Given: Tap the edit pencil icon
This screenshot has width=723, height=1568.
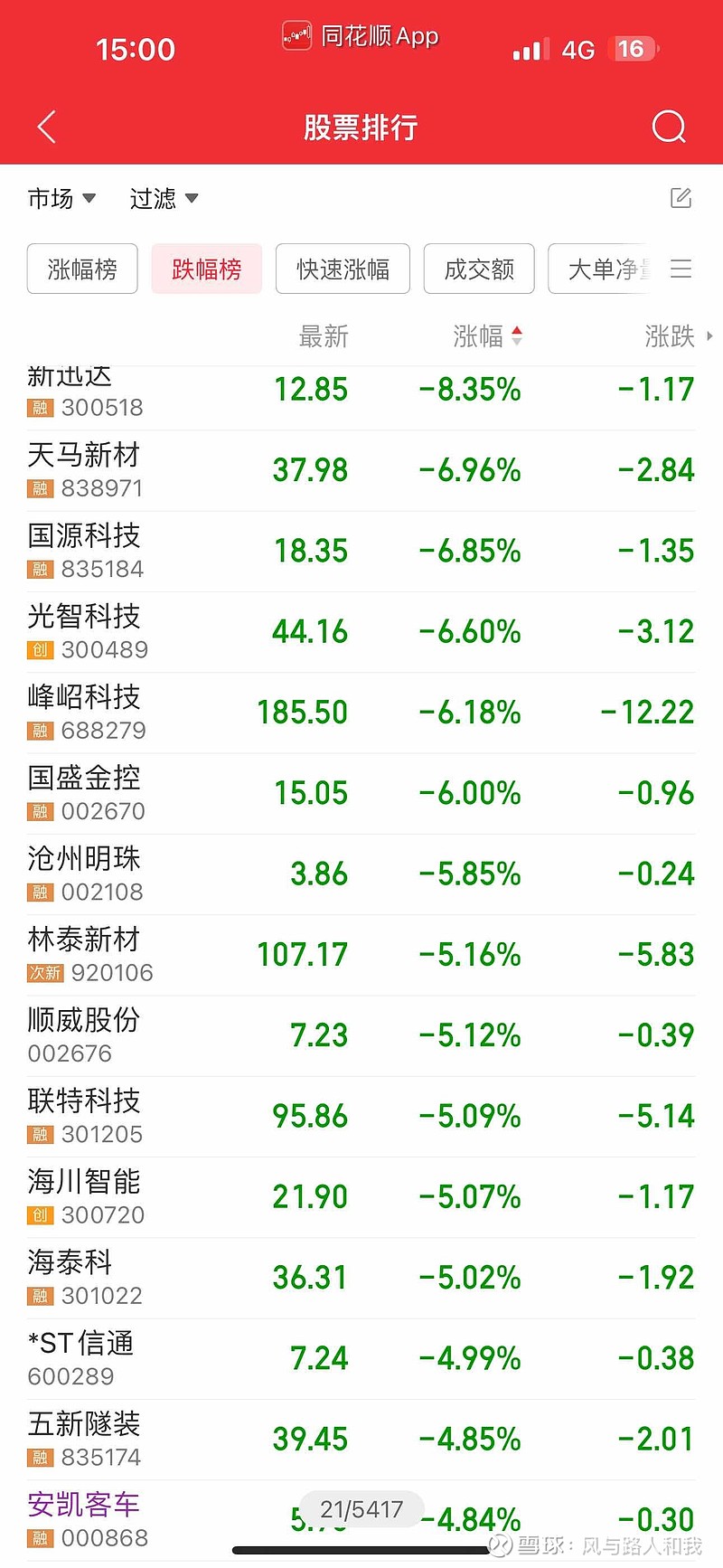Looking at the screenshot, I should click(681, 198).
